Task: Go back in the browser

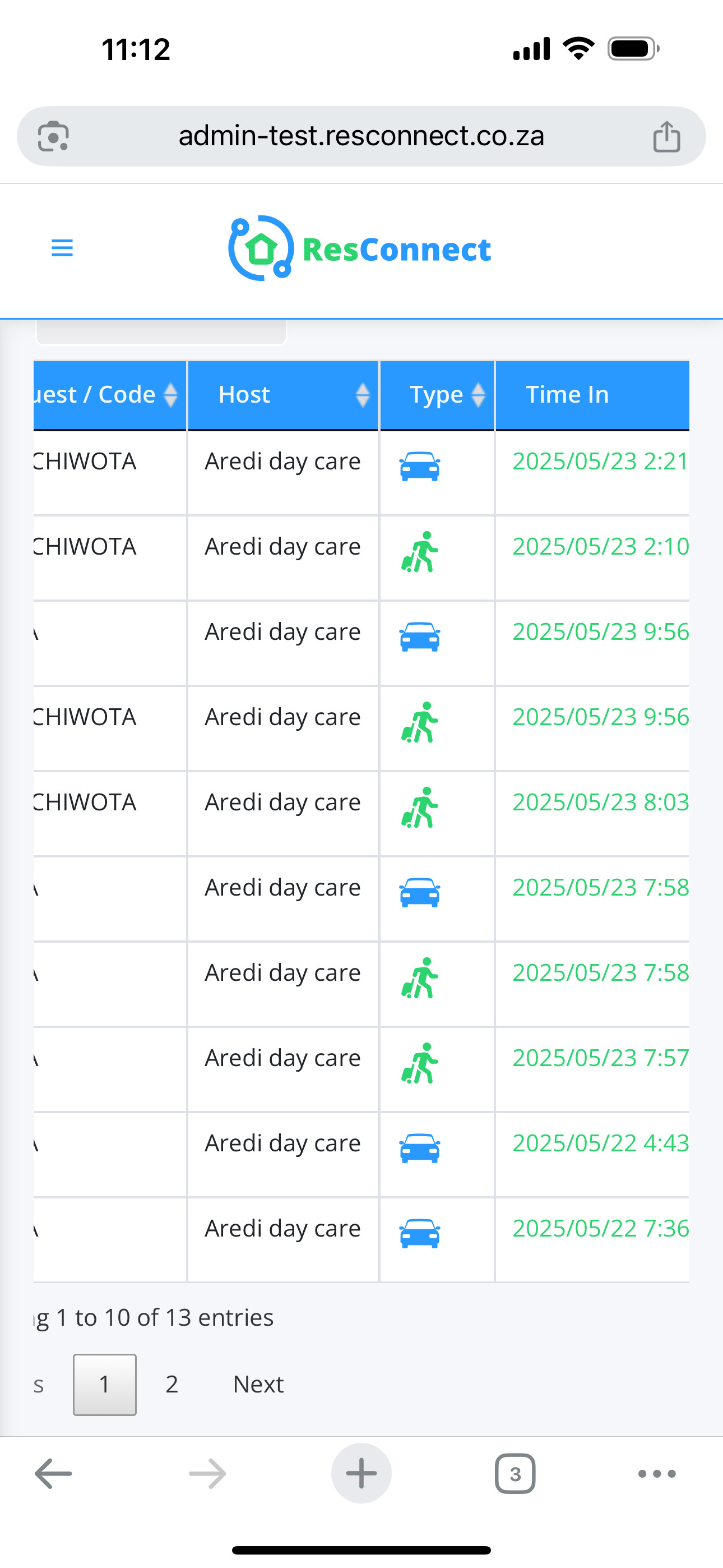Action: click(x=54, y=1474)
